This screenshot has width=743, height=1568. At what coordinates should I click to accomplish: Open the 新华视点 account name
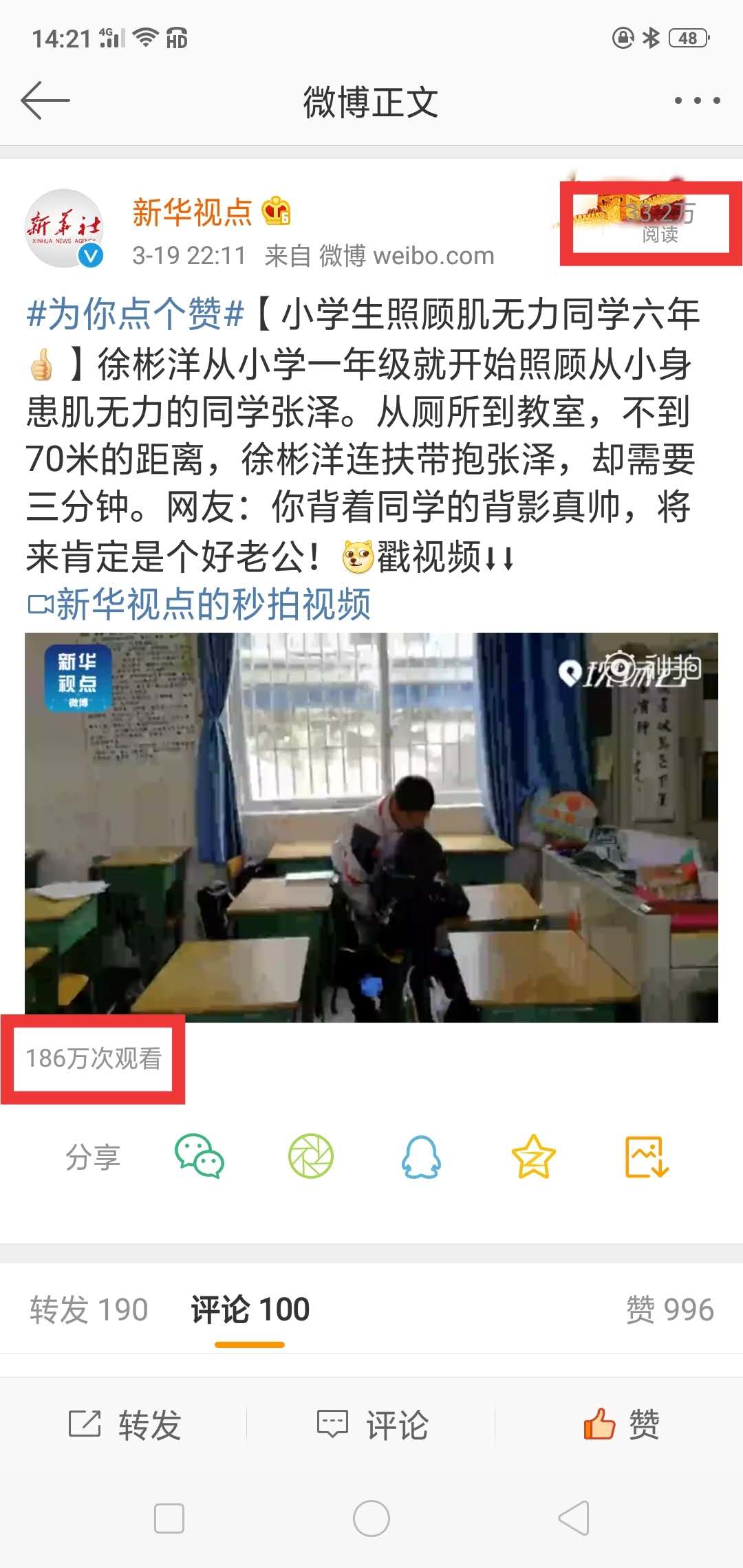point(192,212)
